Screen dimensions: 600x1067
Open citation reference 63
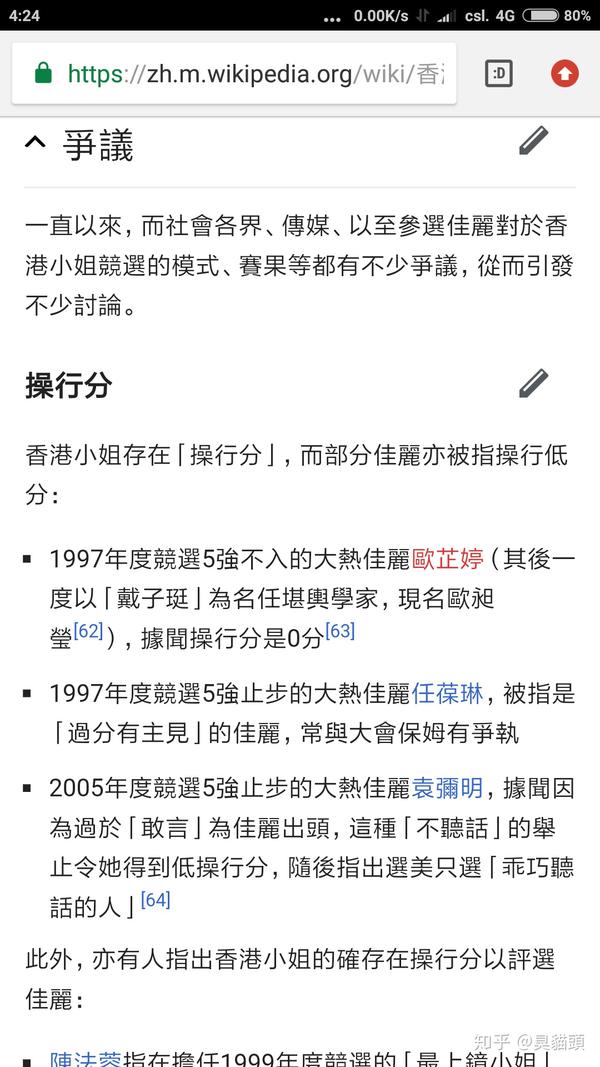(x=340, y=632)
